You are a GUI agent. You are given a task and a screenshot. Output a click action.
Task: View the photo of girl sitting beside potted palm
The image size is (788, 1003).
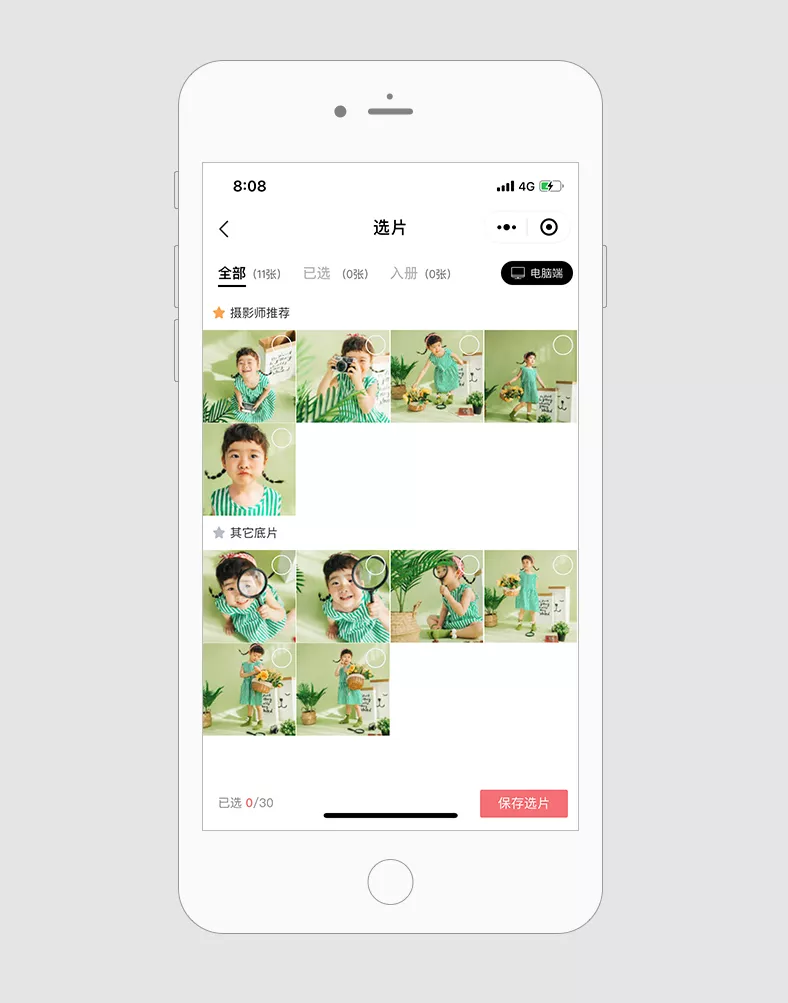point(436,605)
